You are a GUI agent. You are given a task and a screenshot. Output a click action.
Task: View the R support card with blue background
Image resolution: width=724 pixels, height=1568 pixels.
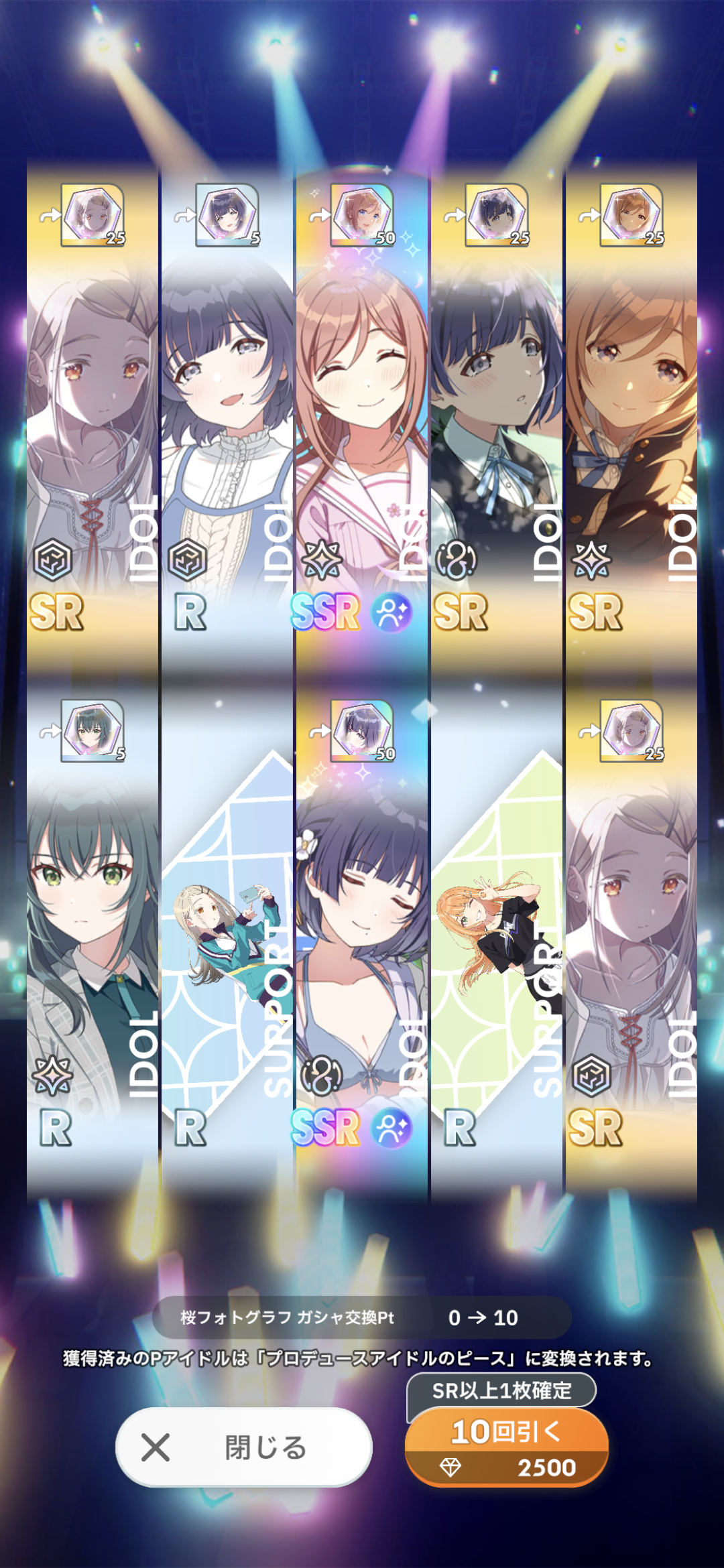pyautogui.click(x=227, y=938)
